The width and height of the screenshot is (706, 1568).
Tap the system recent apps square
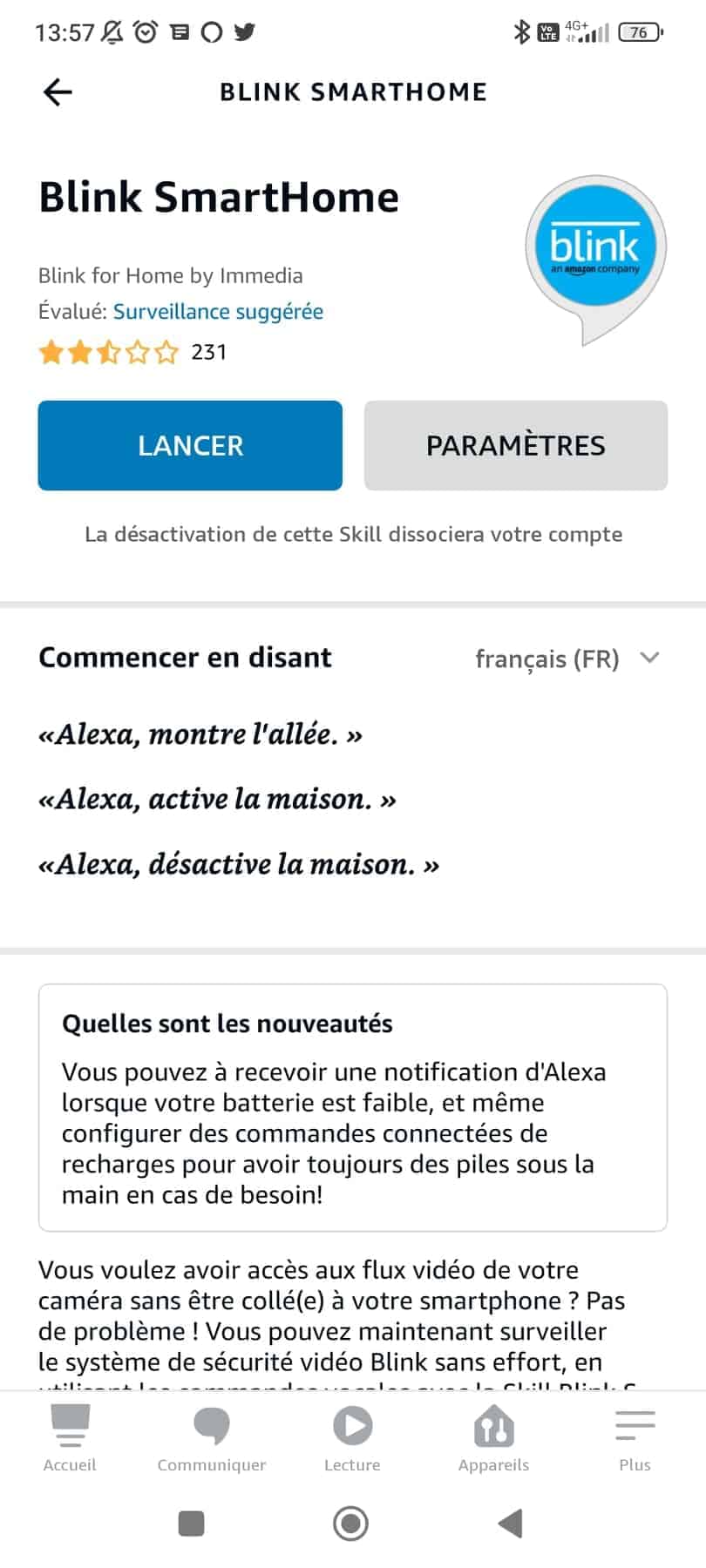click(x=191, y=1524)
